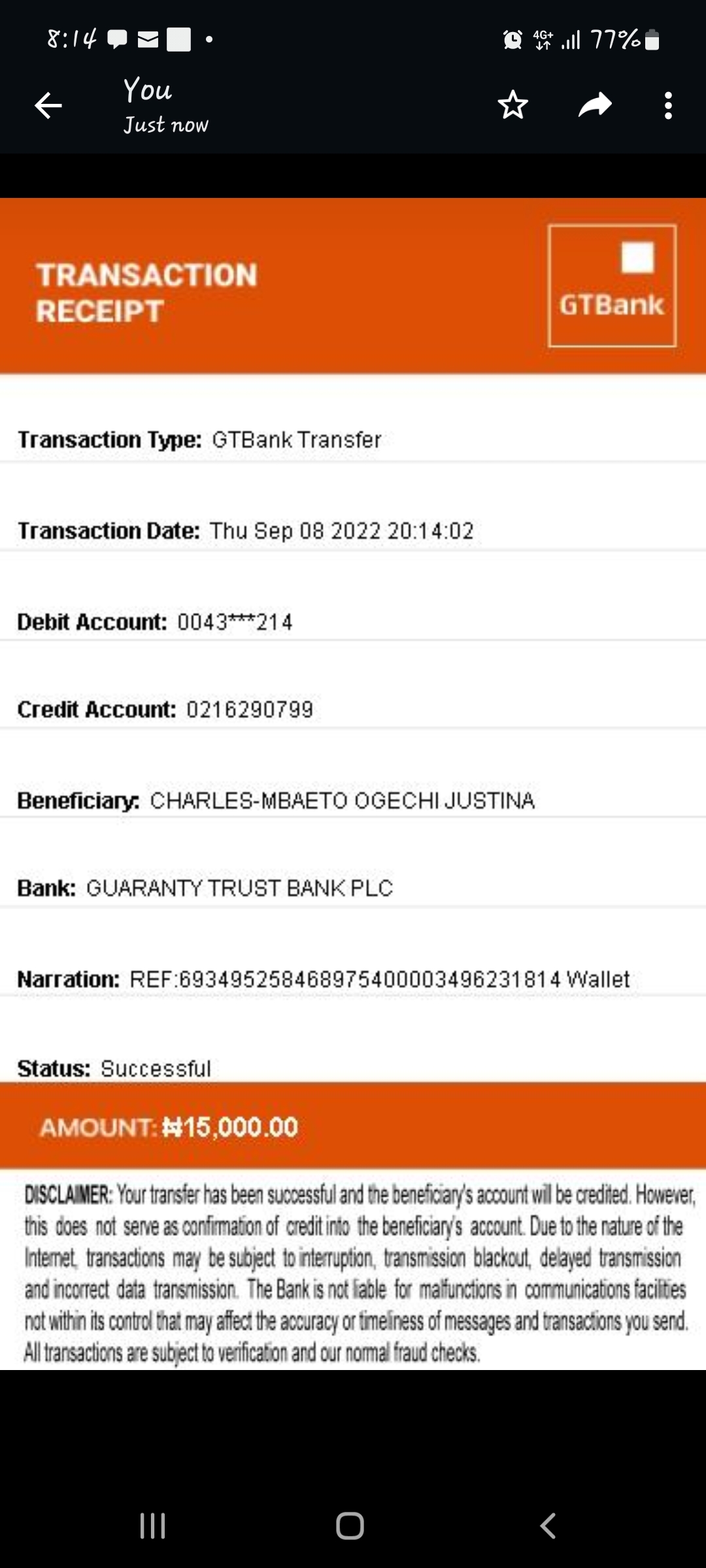Forward the receipt image
The height and width of the screenshot is (1568, 706).
595,105
